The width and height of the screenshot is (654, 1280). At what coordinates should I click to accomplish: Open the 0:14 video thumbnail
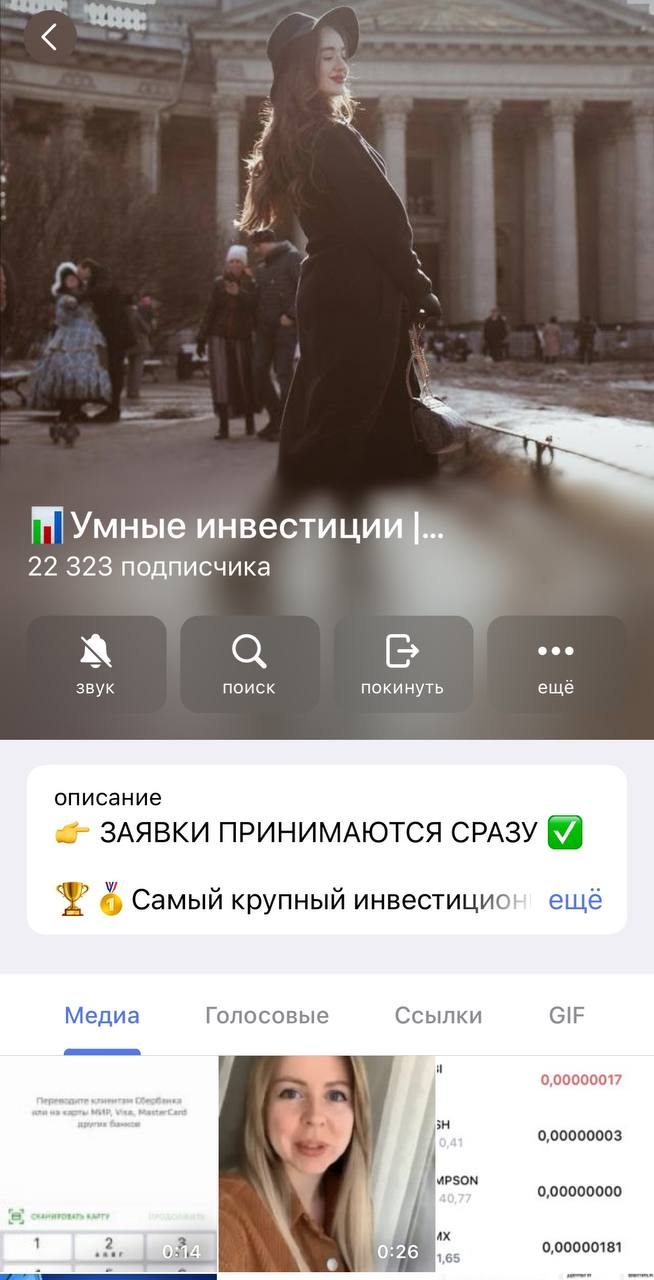(x=108, y=1164)
